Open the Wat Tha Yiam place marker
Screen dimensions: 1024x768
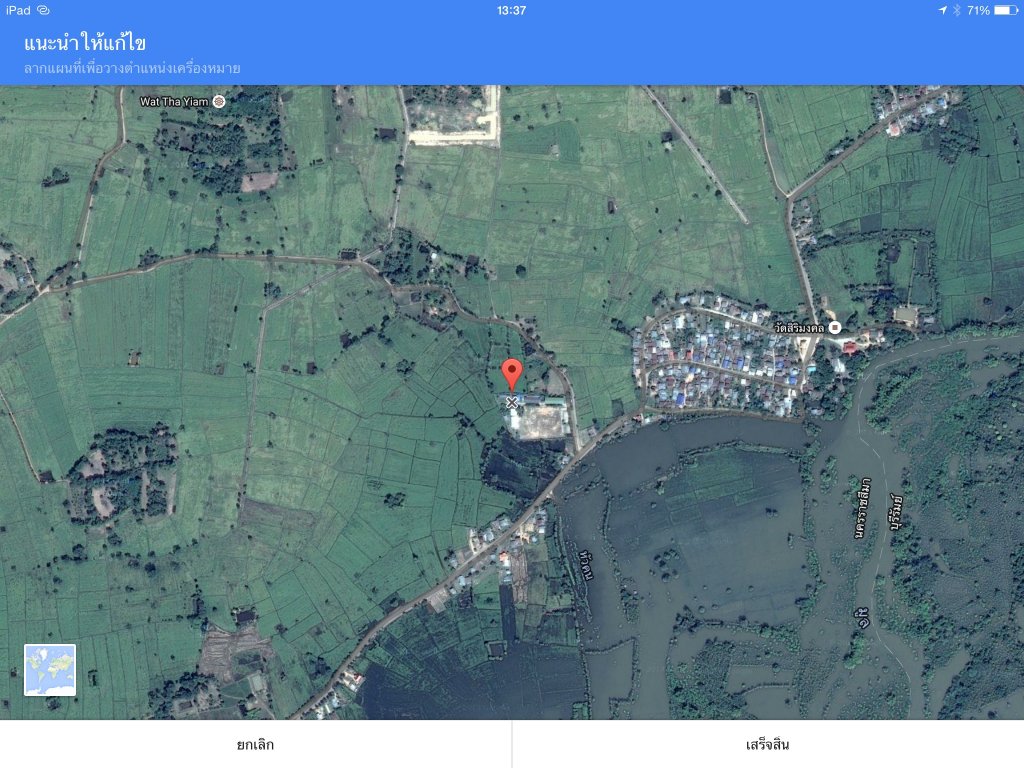219,101
